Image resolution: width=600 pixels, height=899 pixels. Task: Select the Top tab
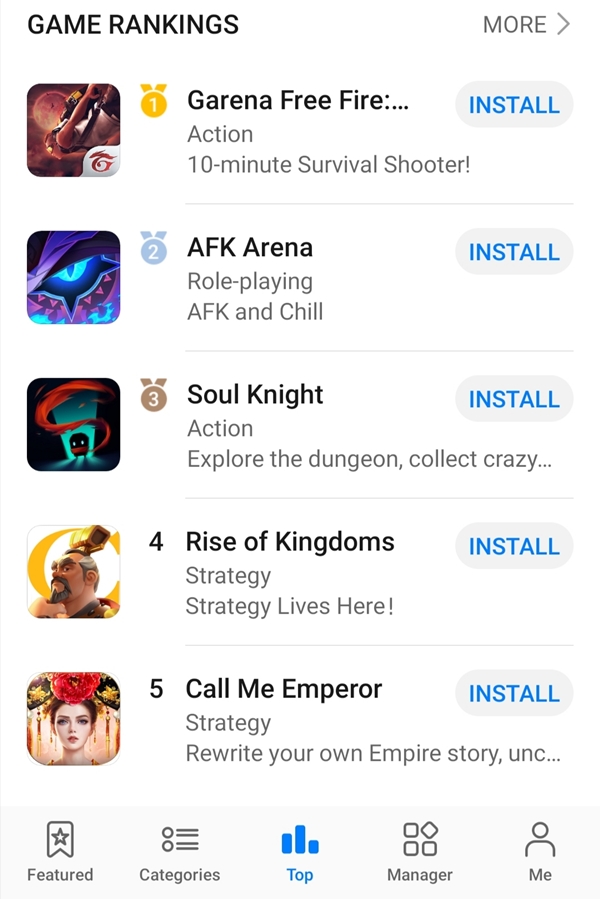tap(300, 852)
